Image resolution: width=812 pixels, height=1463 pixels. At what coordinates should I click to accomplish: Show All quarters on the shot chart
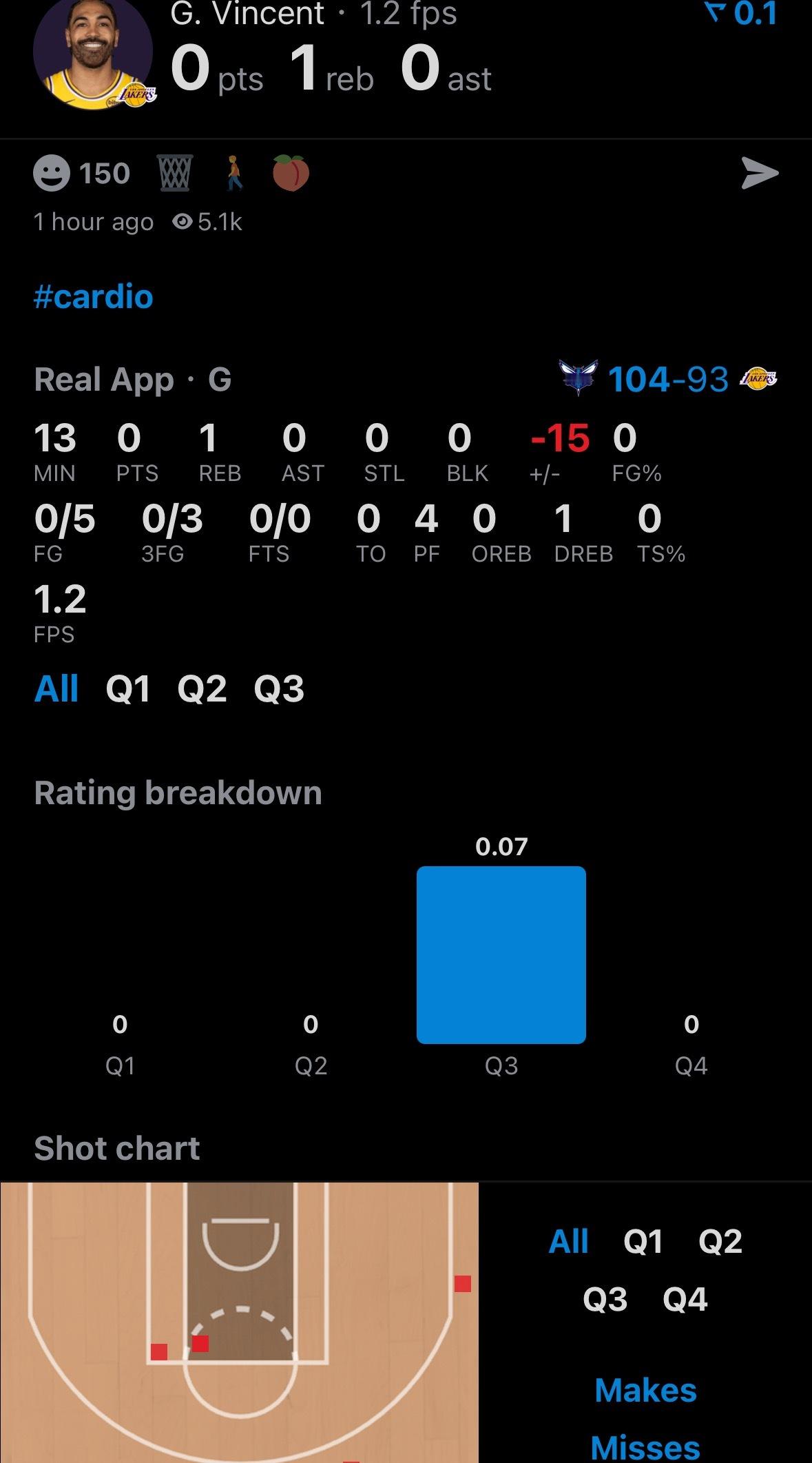coord(568,1242)
